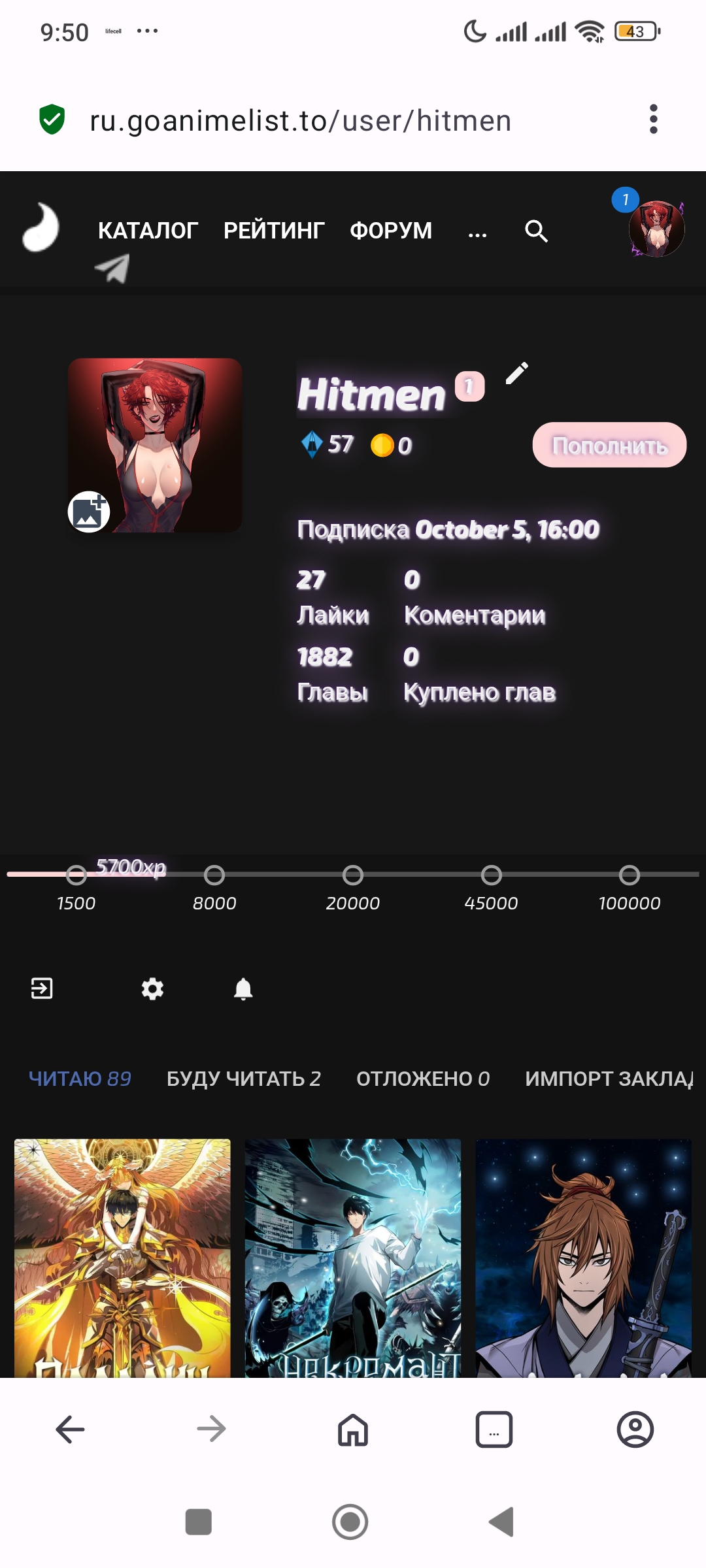Open the browser three-dot menu
This screenshot has width=706, height=1568.
pos(653,120)
